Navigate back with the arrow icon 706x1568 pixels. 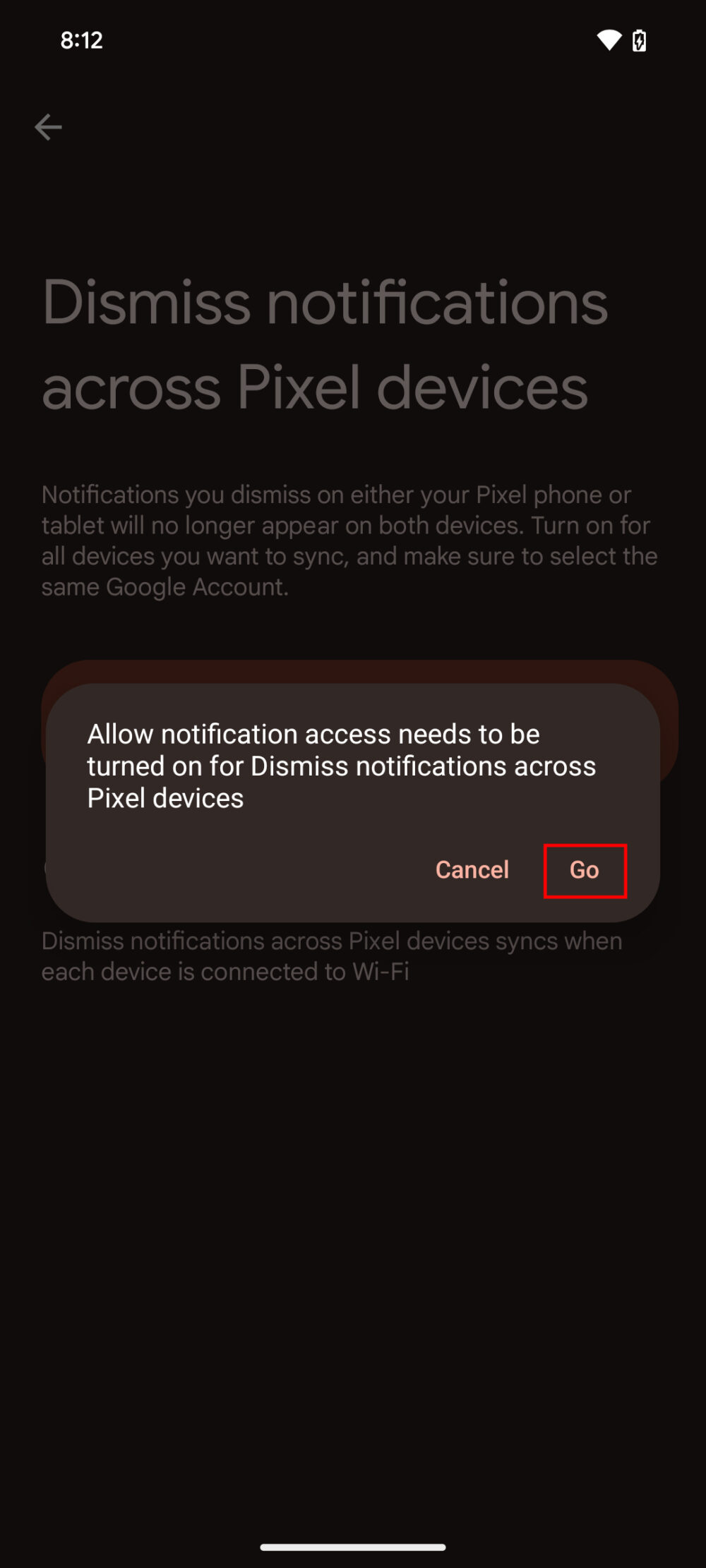(48, 127)
